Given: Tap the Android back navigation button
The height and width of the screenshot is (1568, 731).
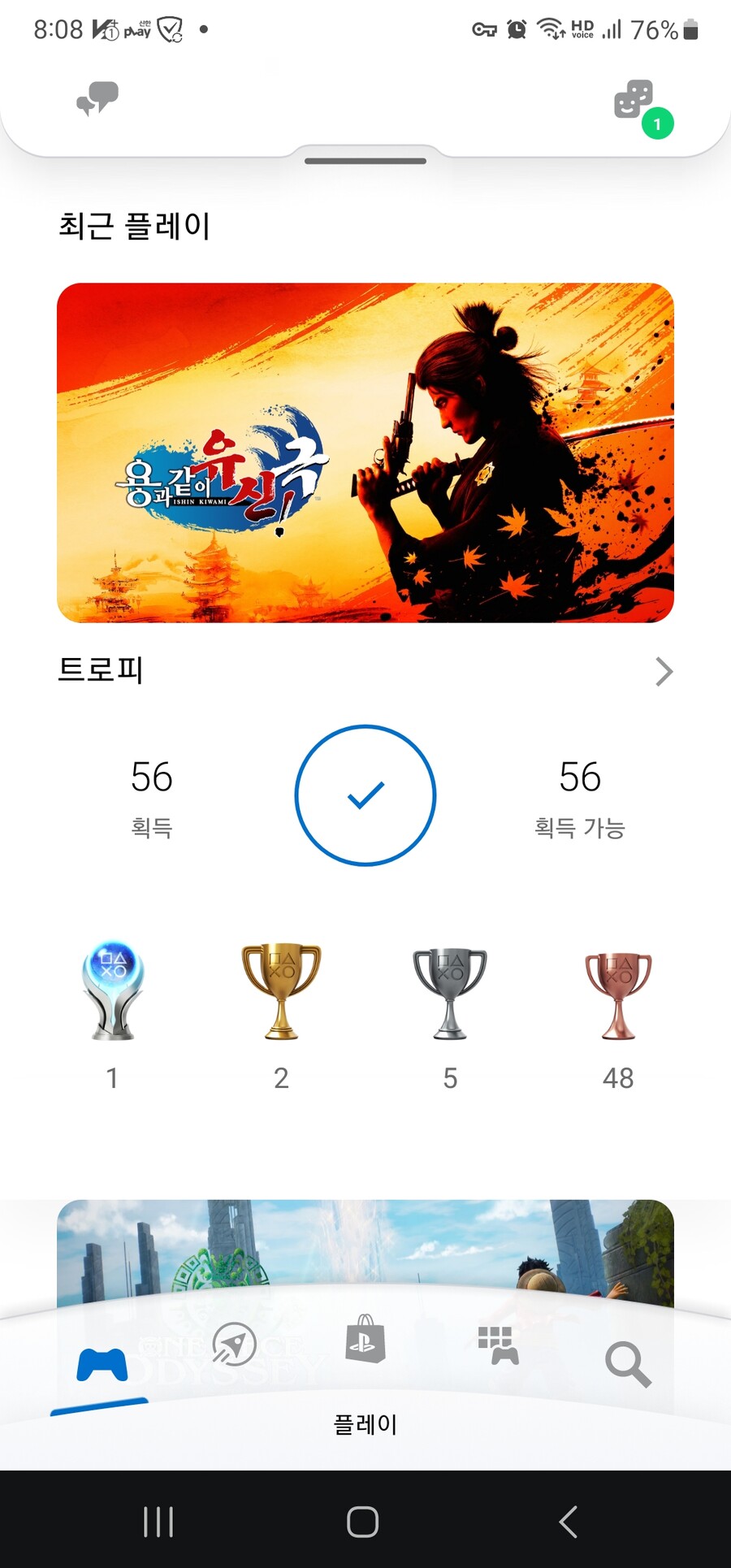Looking at the screenshot, I should (x=568, y=1523).
